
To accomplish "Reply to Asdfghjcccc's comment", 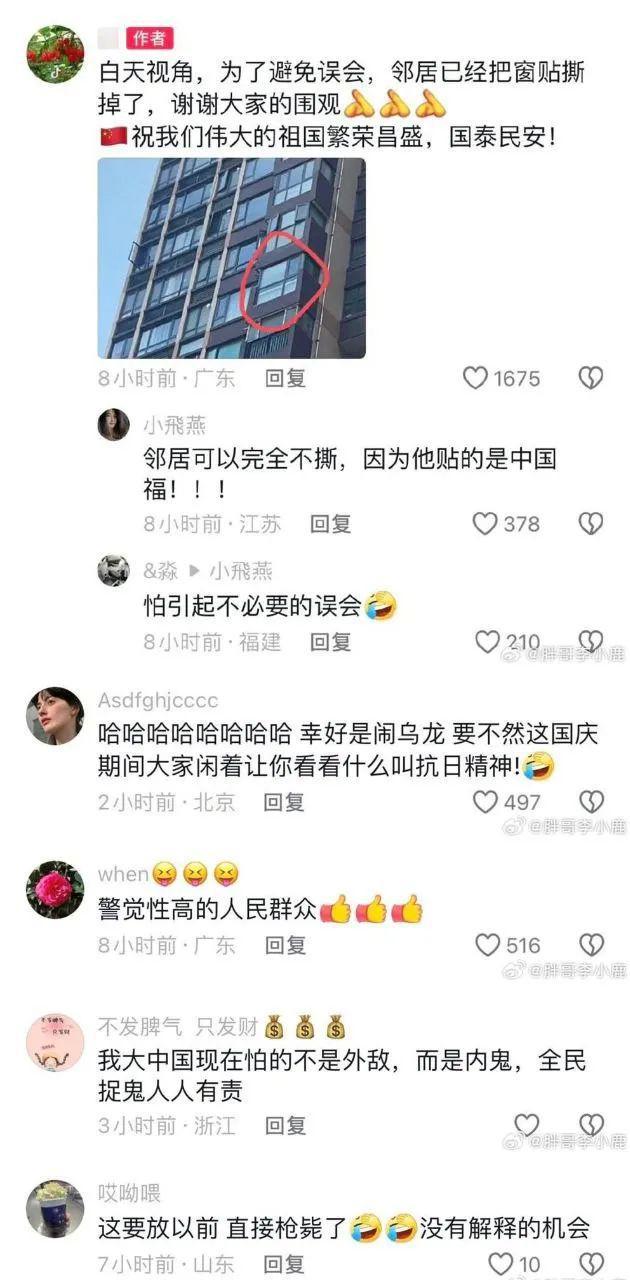I will (x=285, y=801).
